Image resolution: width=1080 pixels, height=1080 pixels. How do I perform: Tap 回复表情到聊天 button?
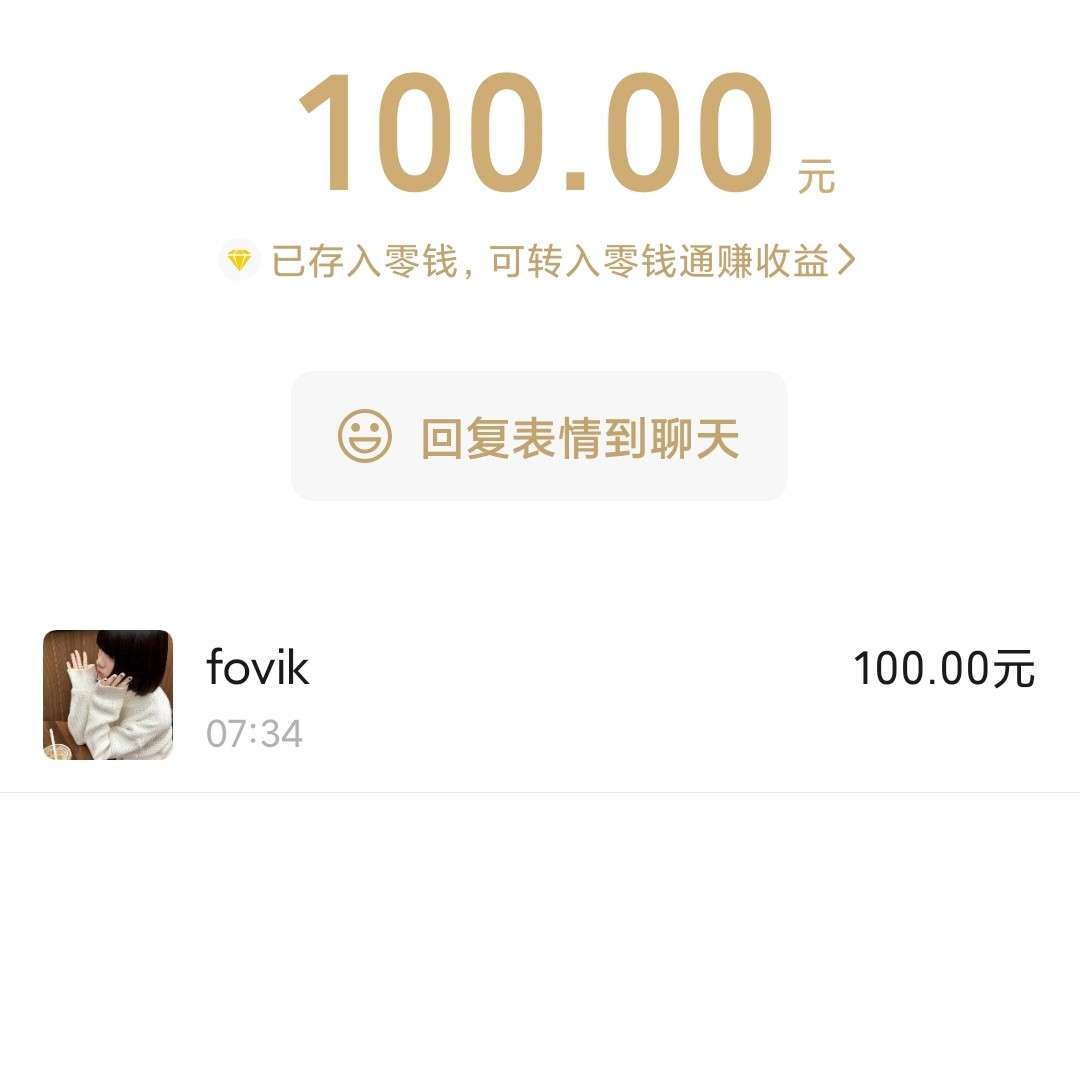point(539,437)
